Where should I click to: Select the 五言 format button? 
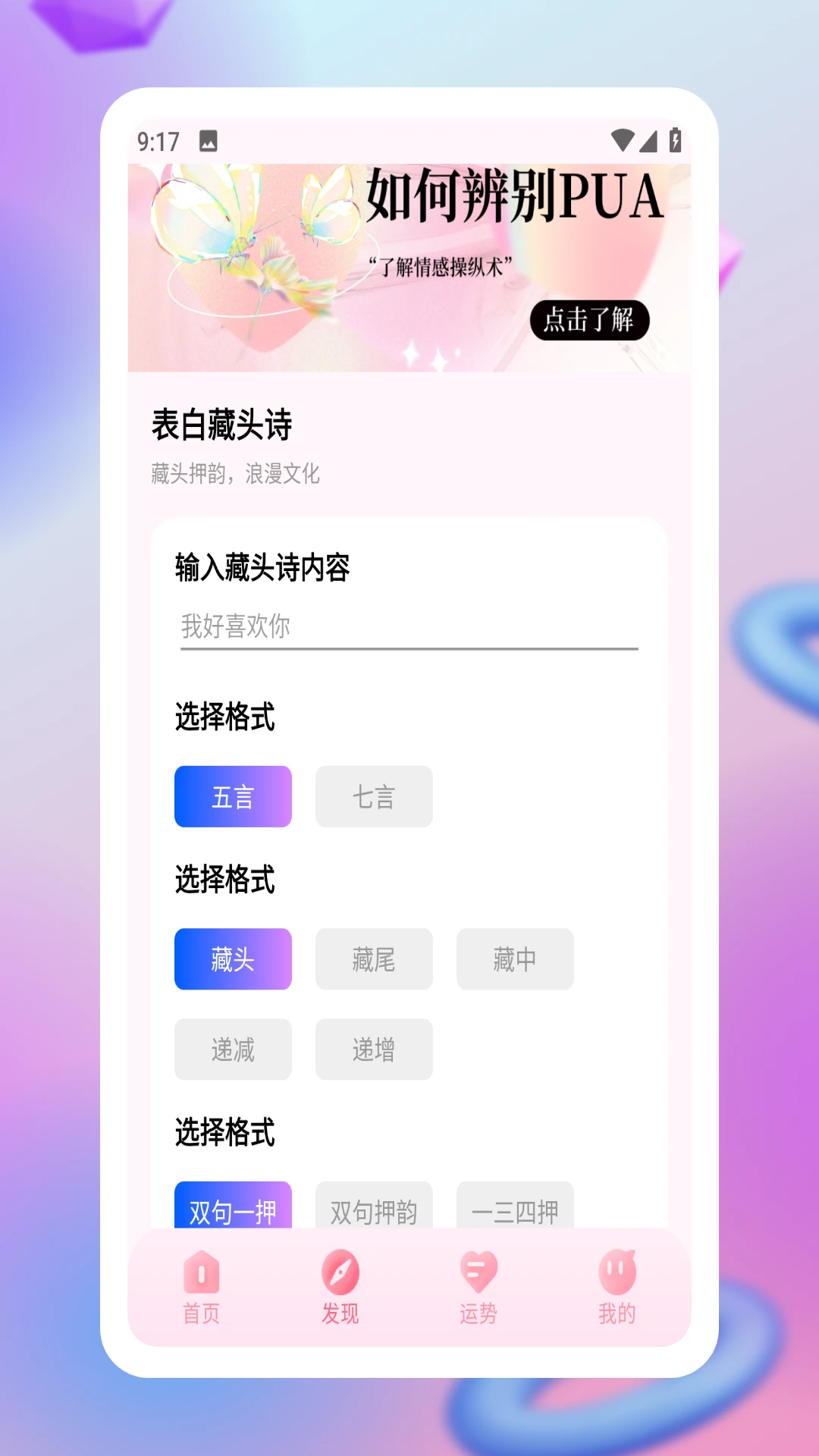[233, 795]
